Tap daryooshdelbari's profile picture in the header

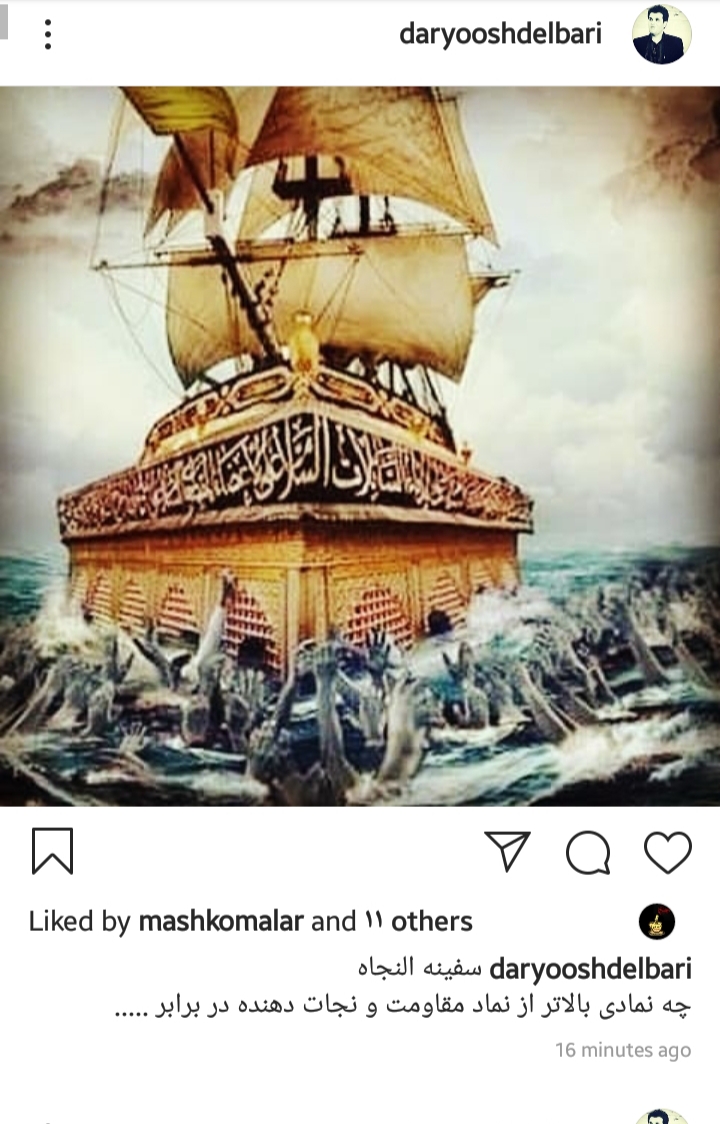point(662,35)
